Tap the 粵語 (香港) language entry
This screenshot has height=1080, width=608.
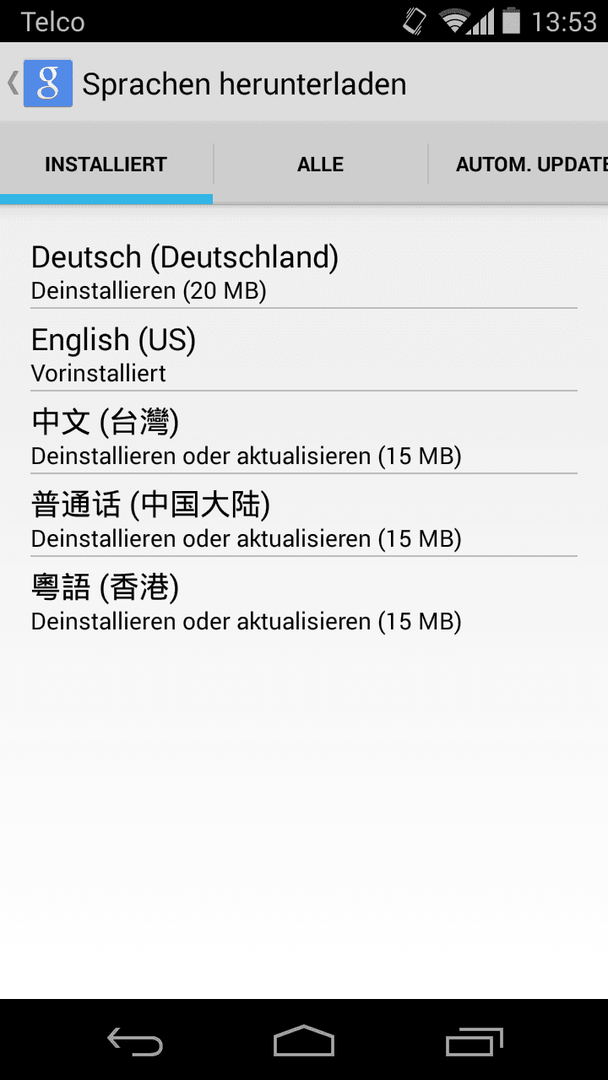pyautogui.click(x=304, y=598)
